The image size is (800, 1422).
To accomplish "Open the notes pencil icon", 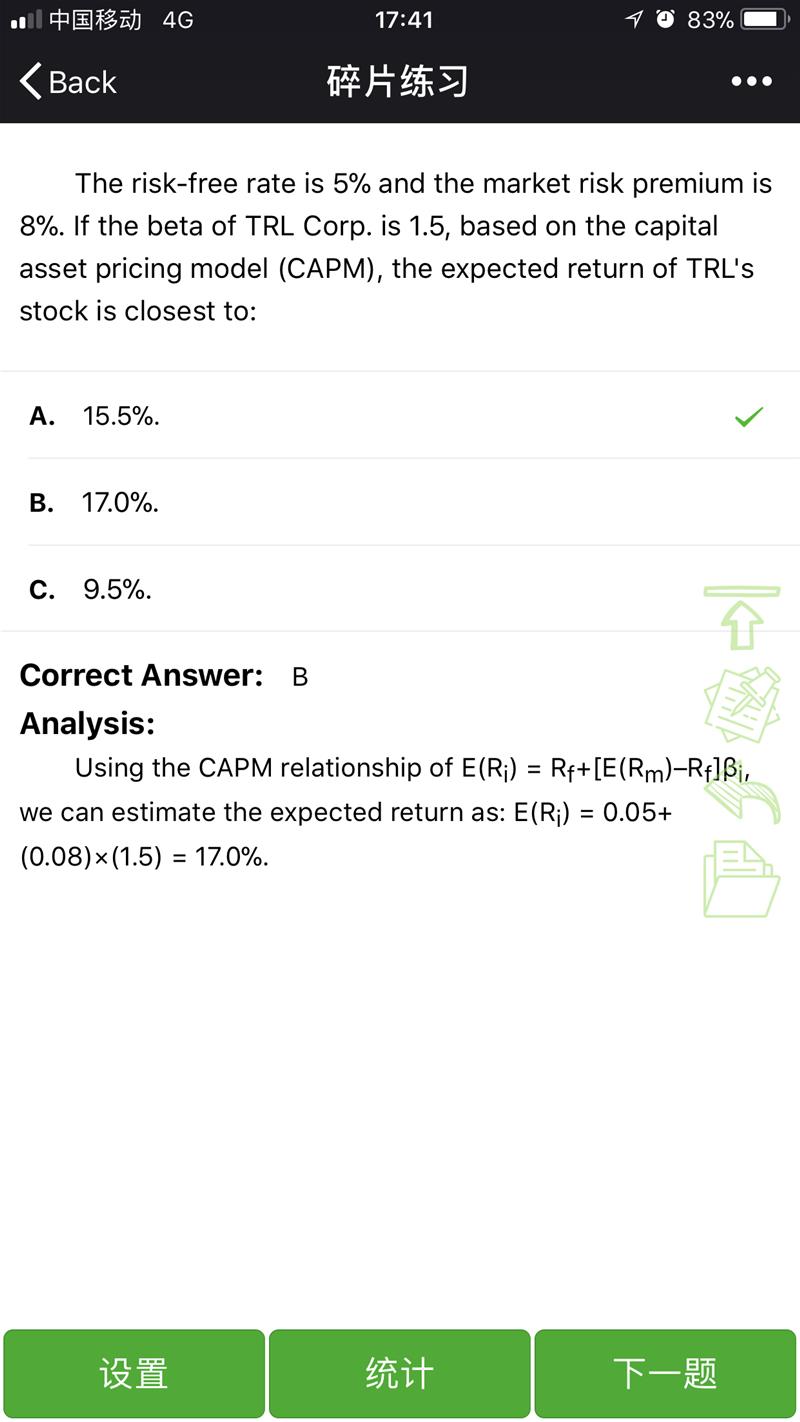I will [741, 706].
